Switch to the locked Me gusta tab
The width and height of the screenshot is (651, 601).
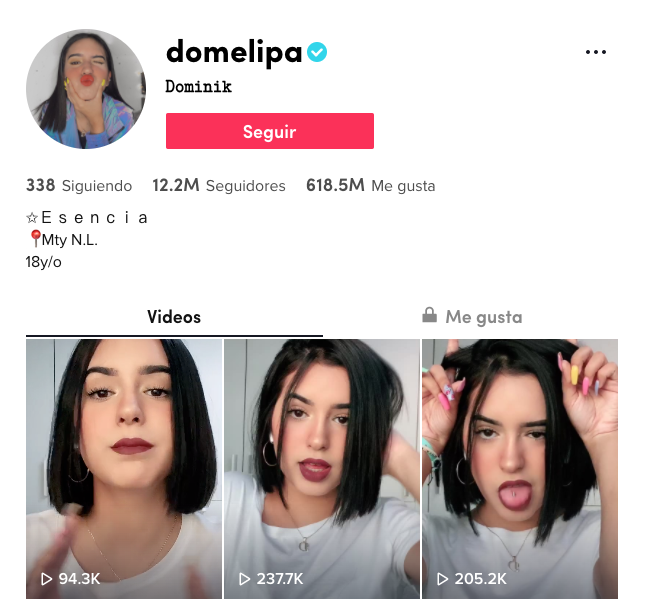pyautogui.click(x=471, y=317)
